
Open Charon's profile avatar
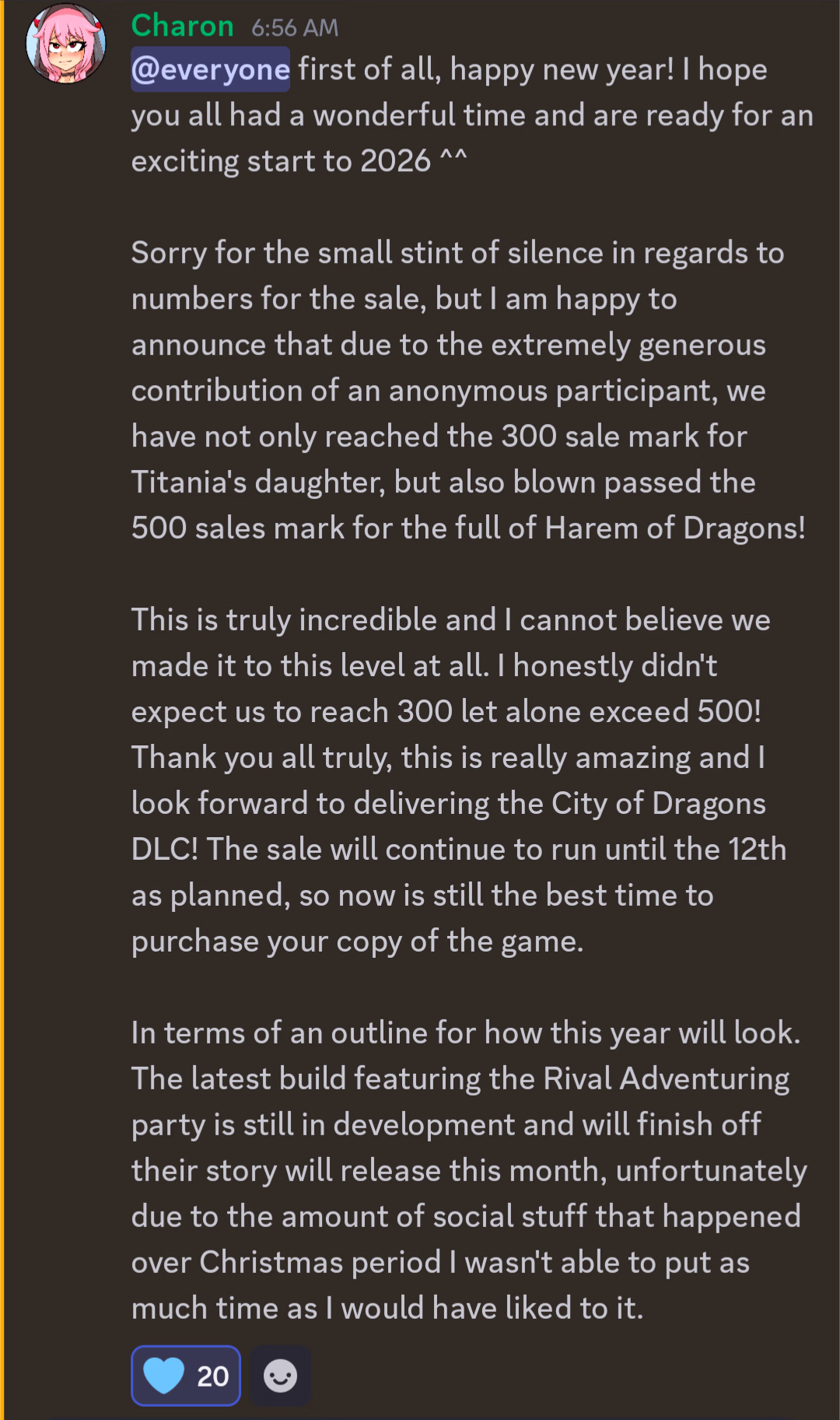pos(66,44)
